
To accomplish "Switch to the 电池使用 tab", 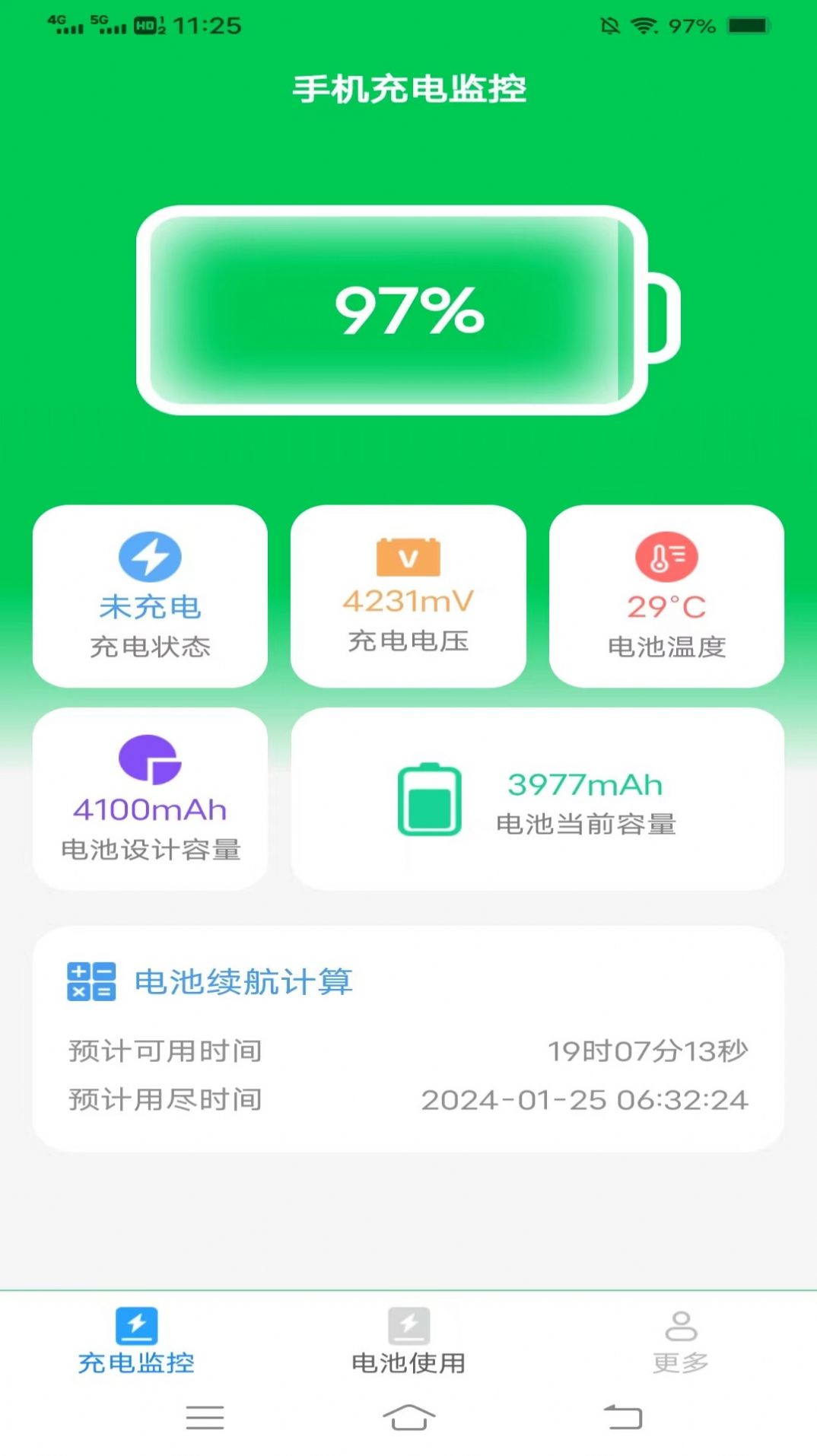I will [408, 1359].
